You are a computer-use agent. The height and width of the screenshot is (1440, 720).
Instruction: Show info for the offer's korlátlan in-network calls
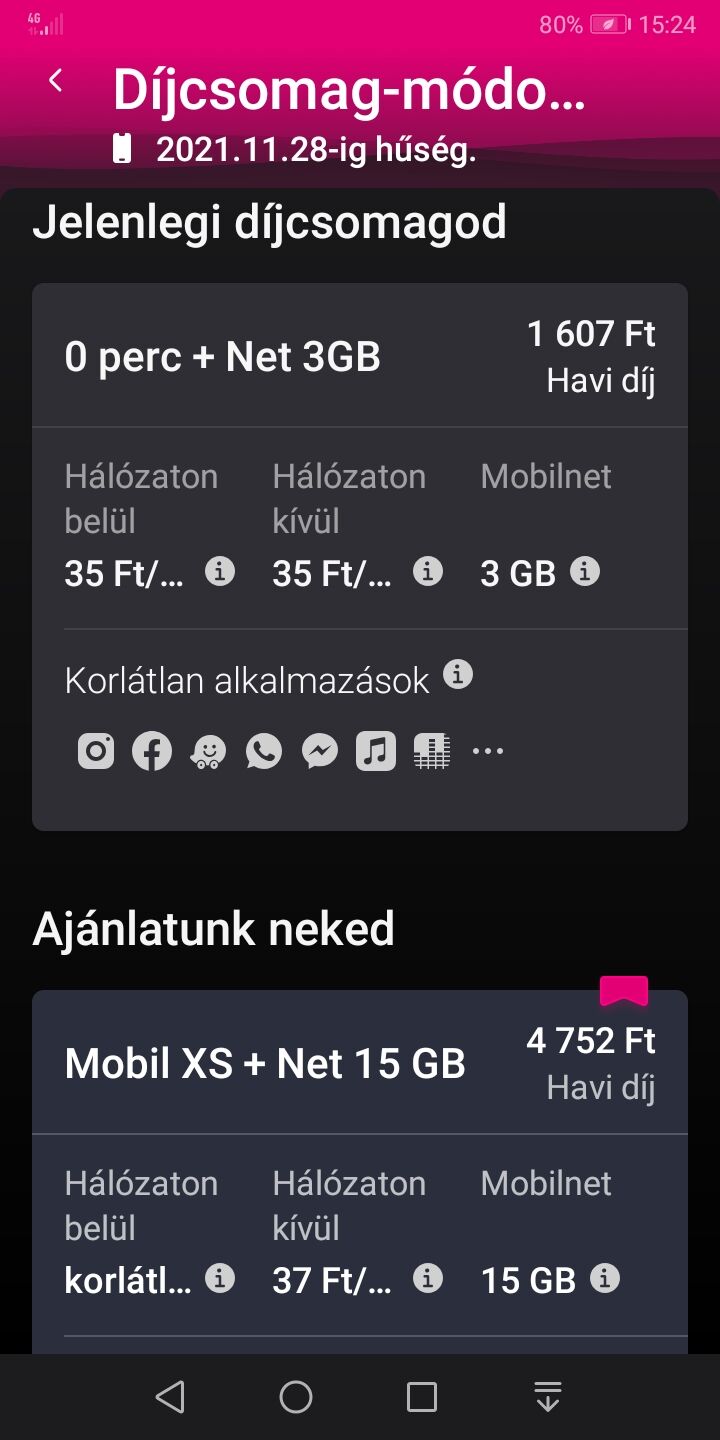pyautogui.click(x=220, y=1278)
